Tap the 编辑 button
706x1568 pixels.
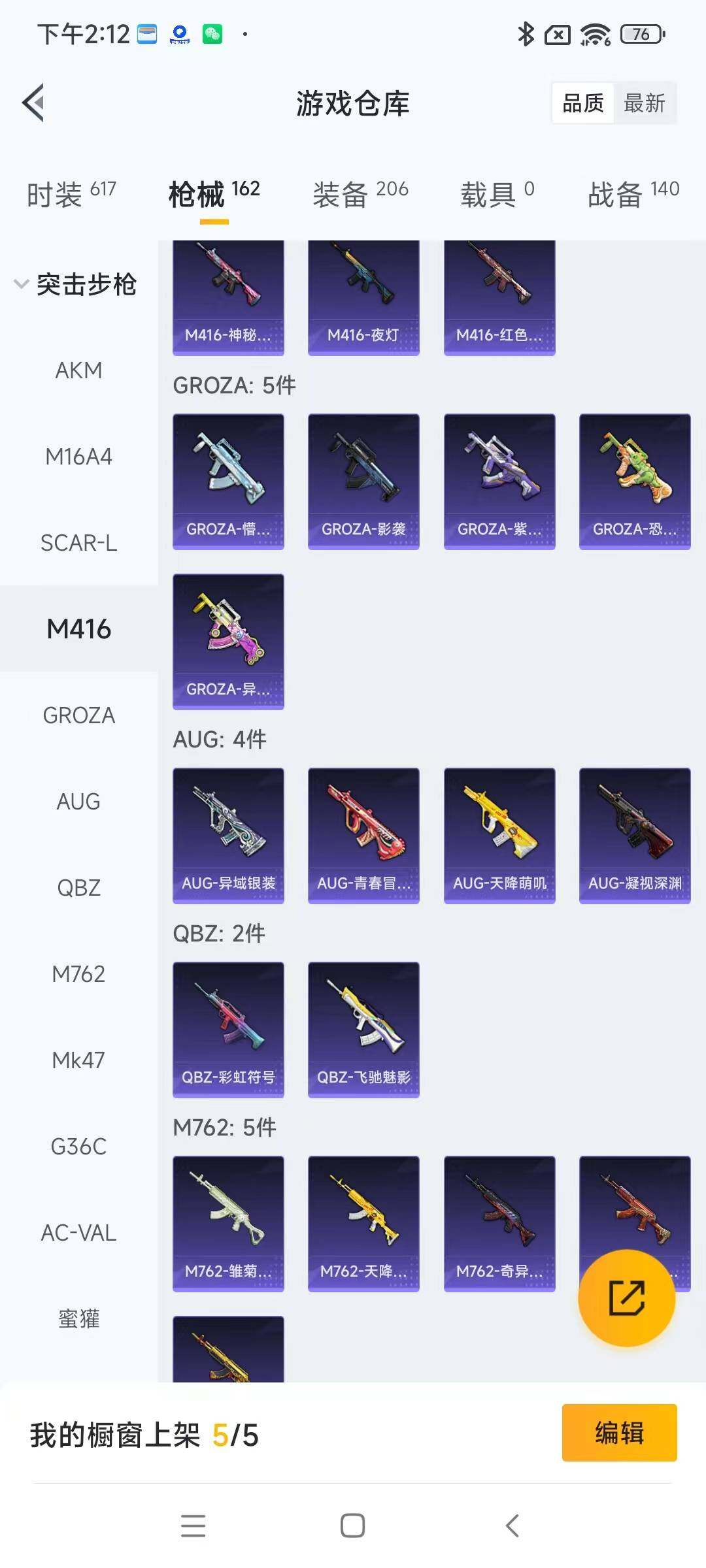coord(619,1432)
